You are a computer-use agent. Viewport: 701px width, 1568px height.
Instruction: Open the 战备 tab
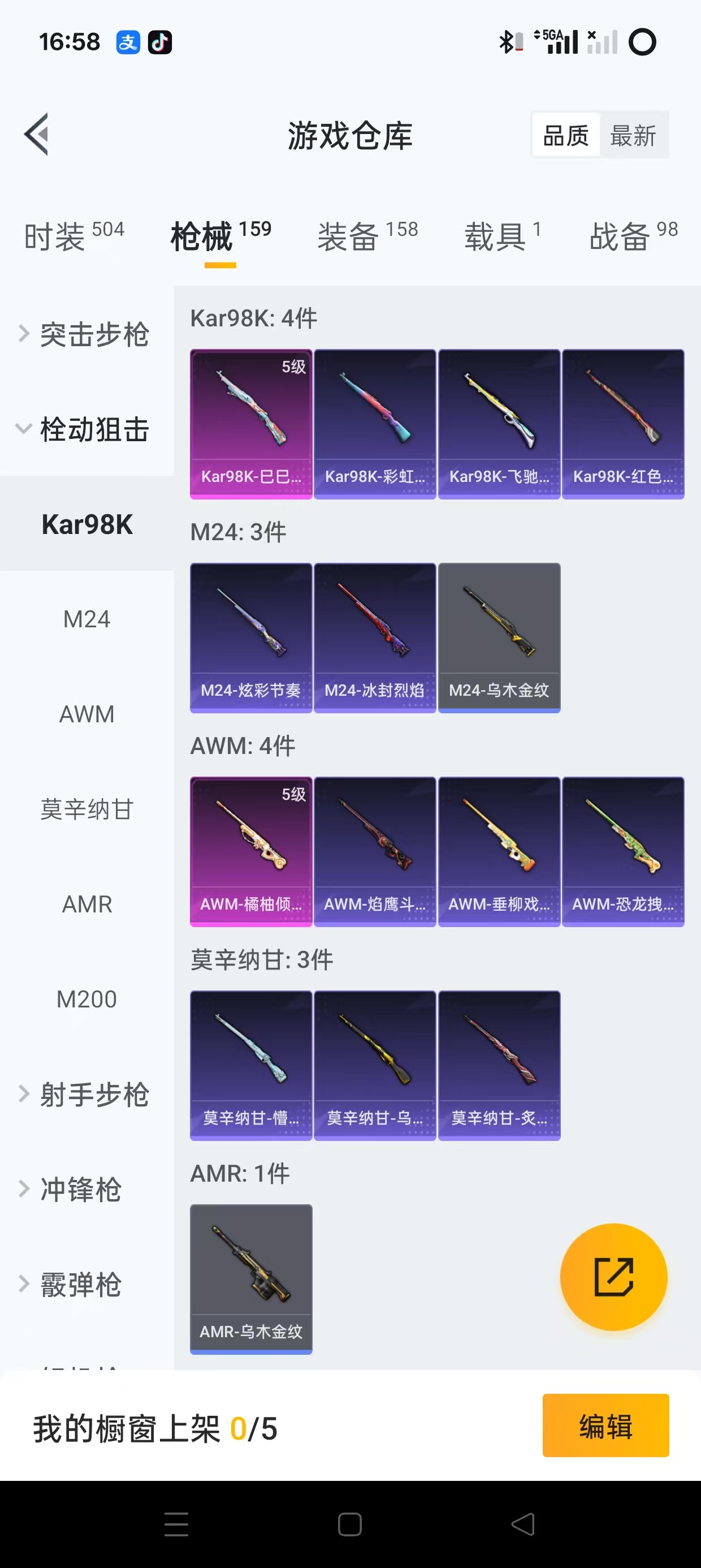[x=633, y=236]
